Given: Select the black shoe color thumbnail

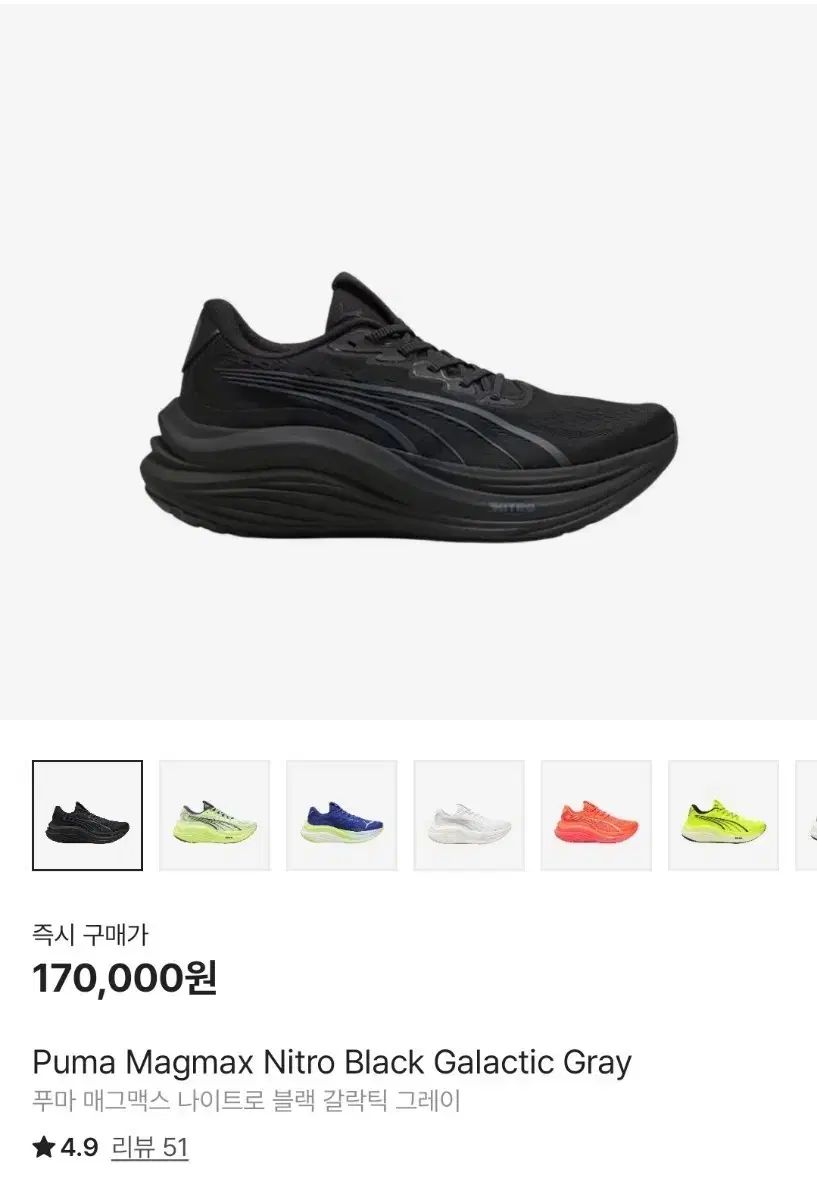Looking at the screenshot, I should pos(87,815).
